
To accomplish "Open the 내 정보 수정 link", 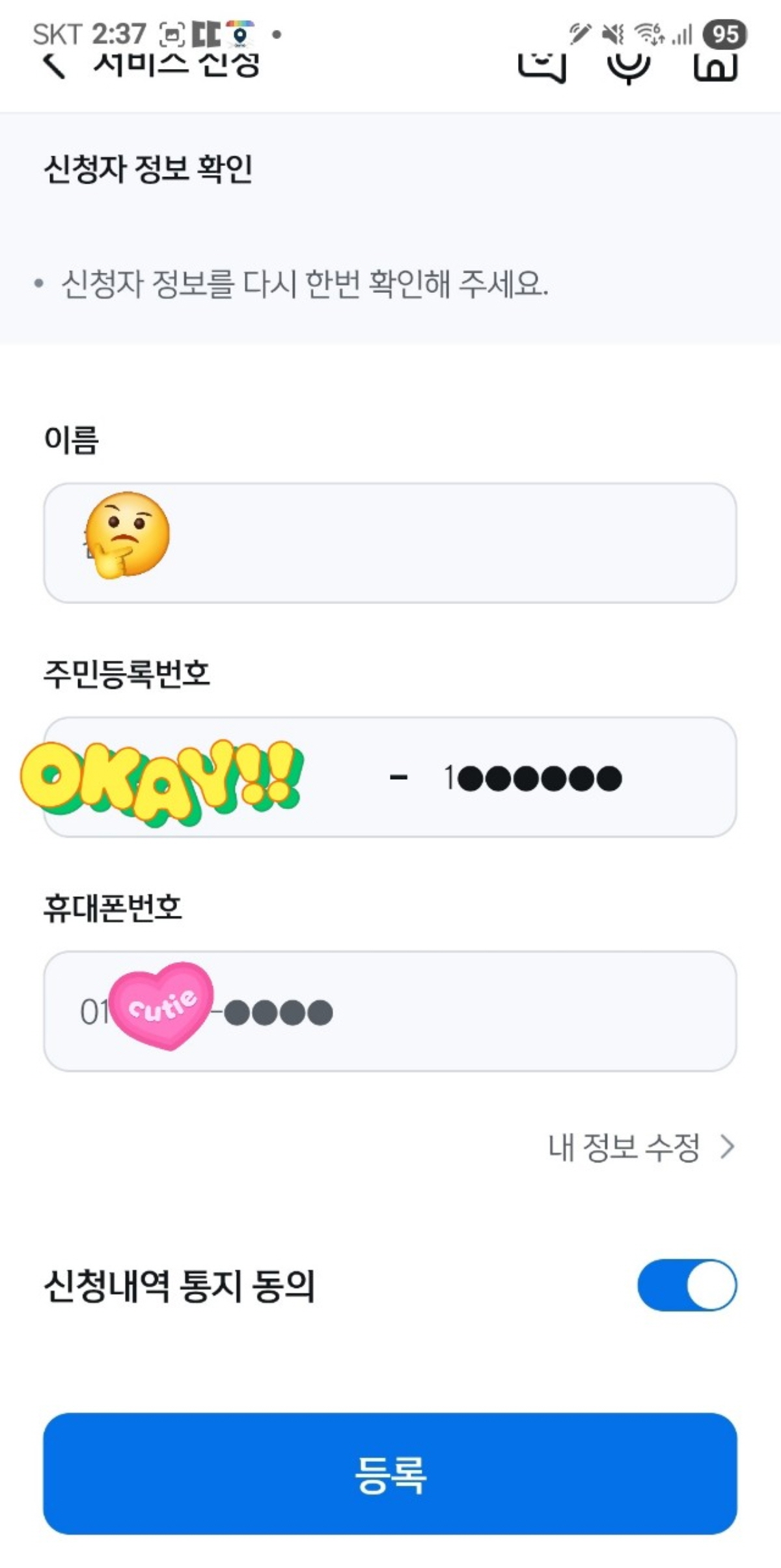I will tap(625, 1147).
